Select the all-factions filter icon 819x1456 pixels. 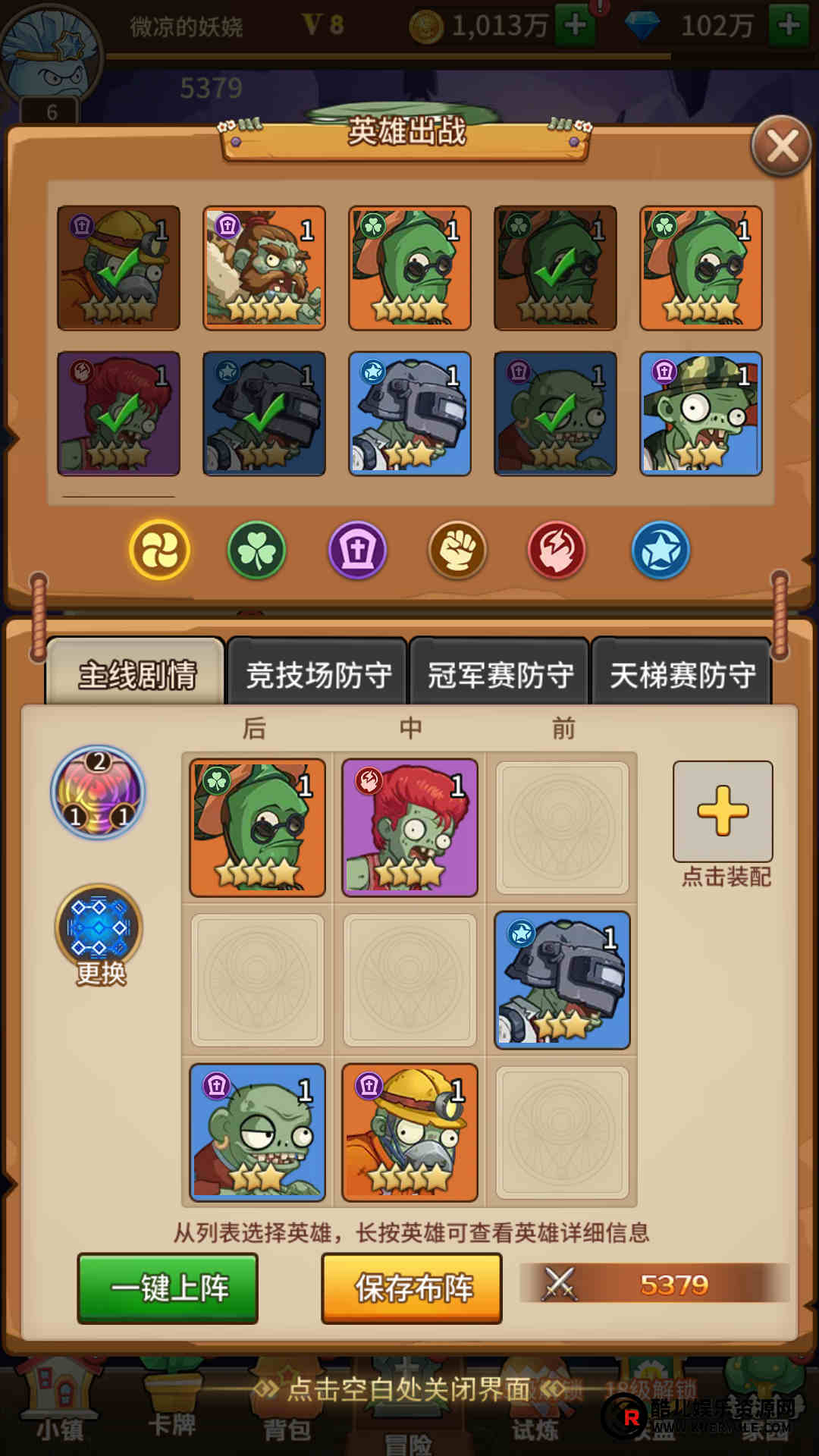click(x=159, y=550)
